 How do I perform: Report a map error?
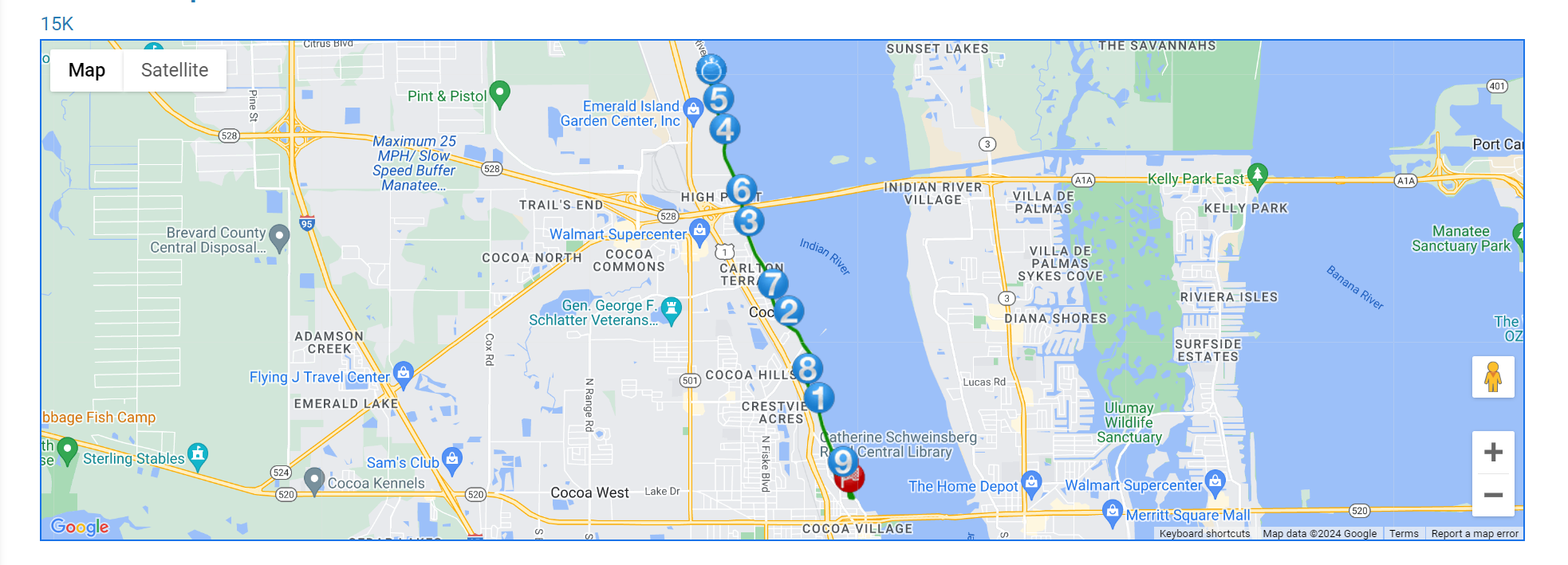pos(1474,534)
